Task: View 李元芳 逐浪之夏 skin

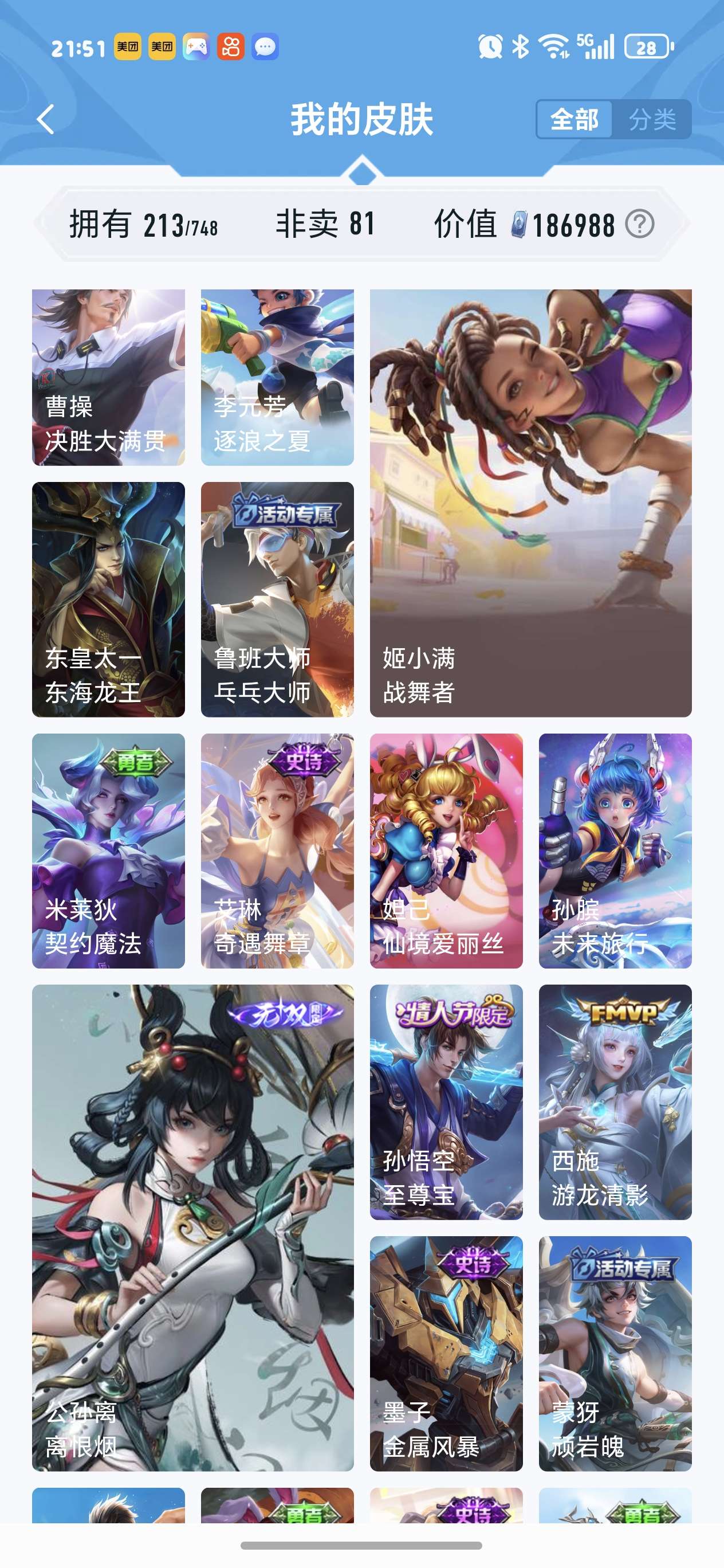Action: pyautogui.click(x=277, y=378)
